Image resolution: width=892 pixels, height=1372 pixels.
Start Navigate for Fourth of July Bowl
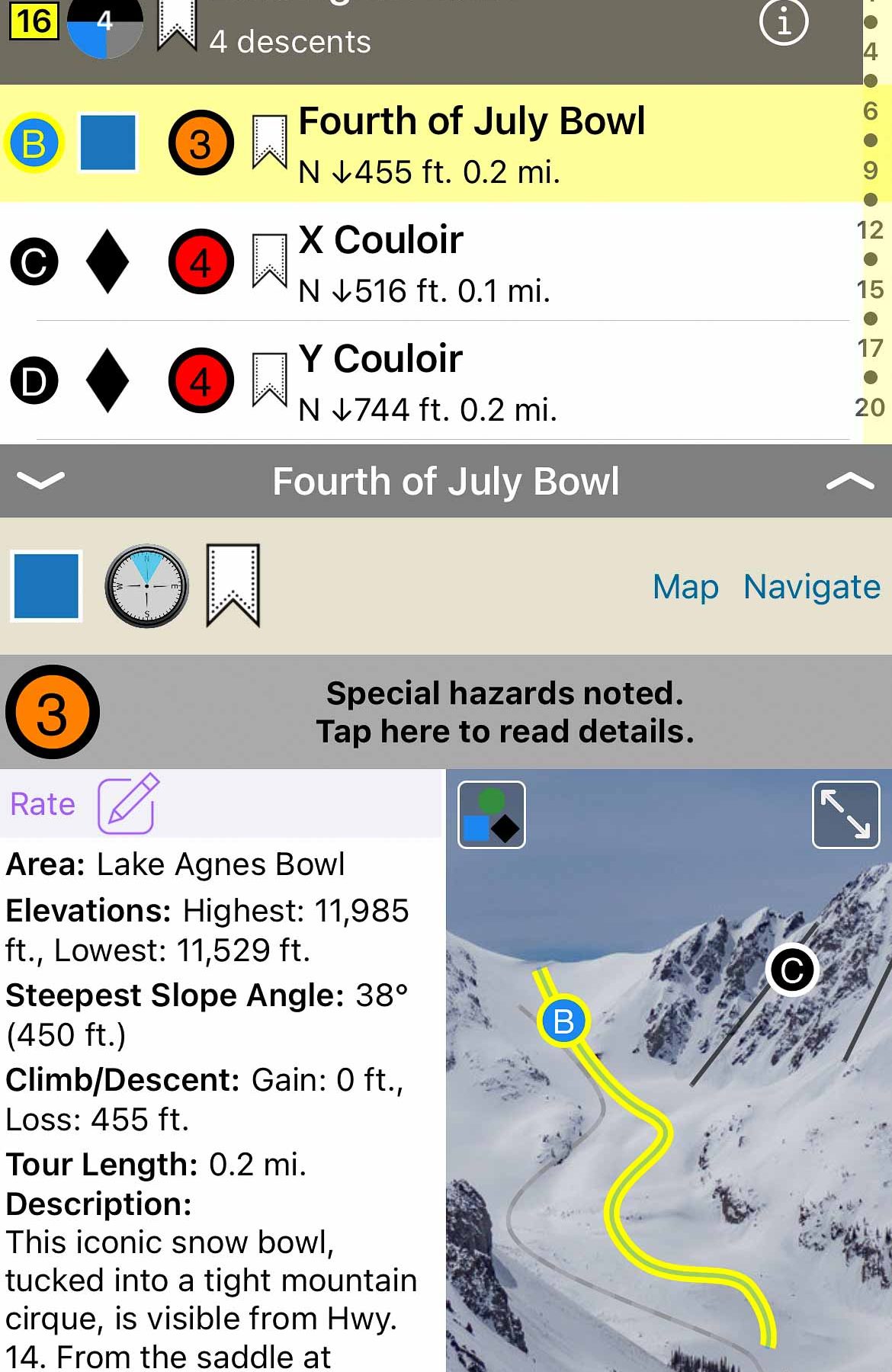pyautogui.click(x=811, y=587)
